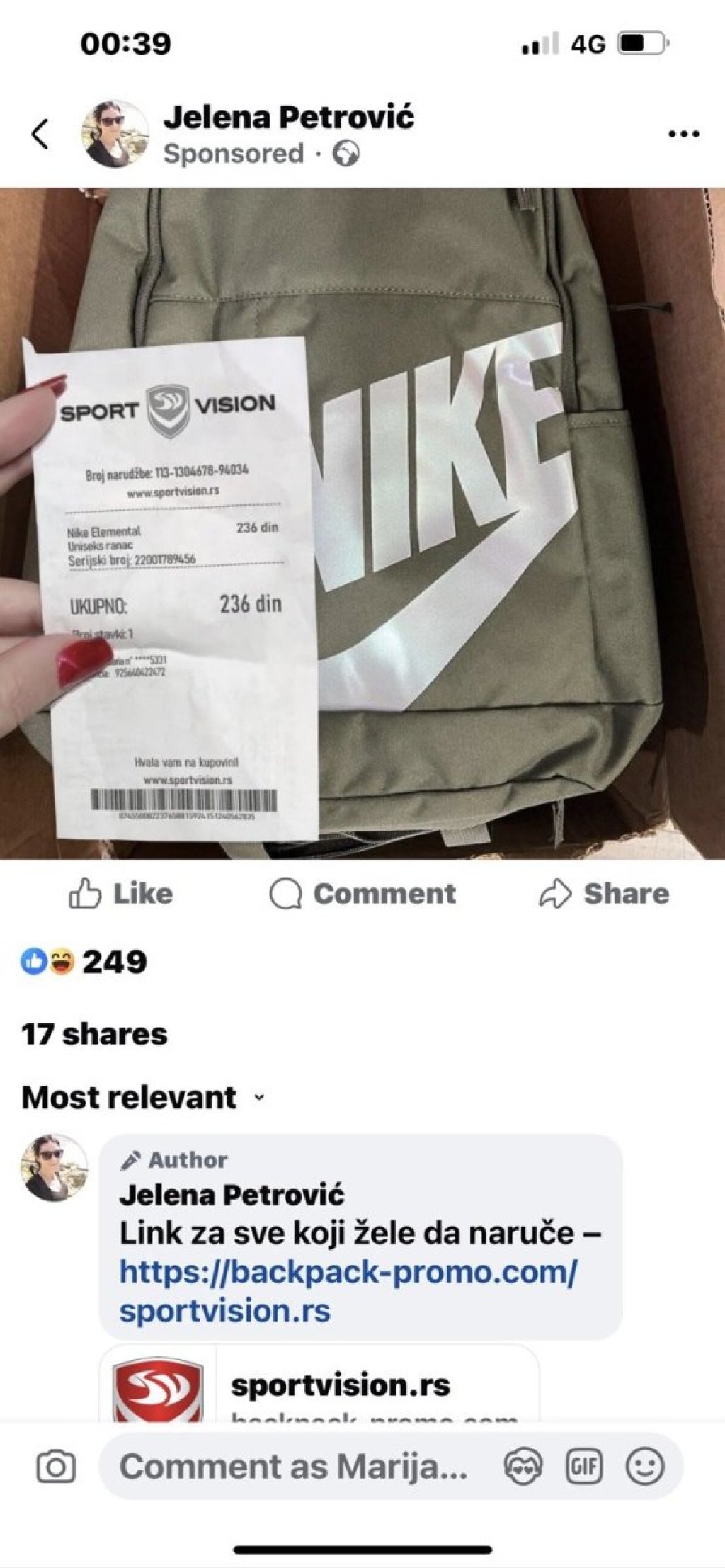The width and height of the screenshot is (725, 1568).
Task: Open the GIF picker
Action: click(x=584, y=1466)
